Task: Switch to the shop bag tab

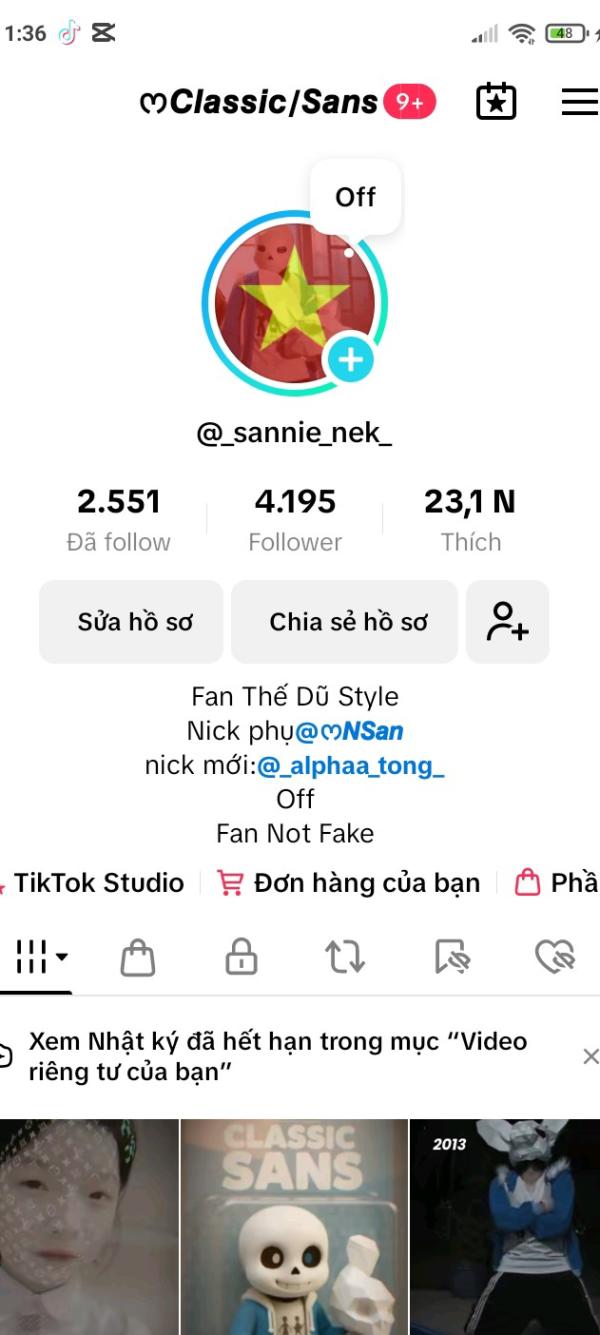Action: click(138, 958)
